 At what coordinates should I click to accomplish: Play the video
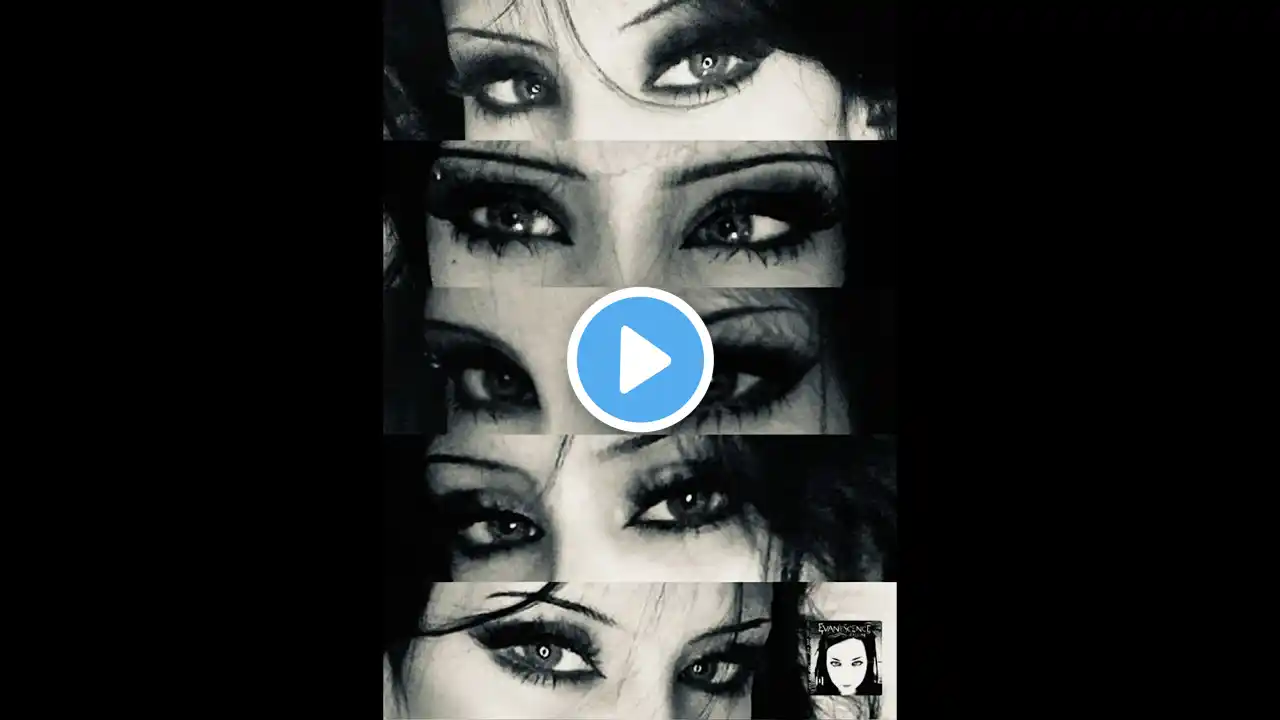coord(640,359)
